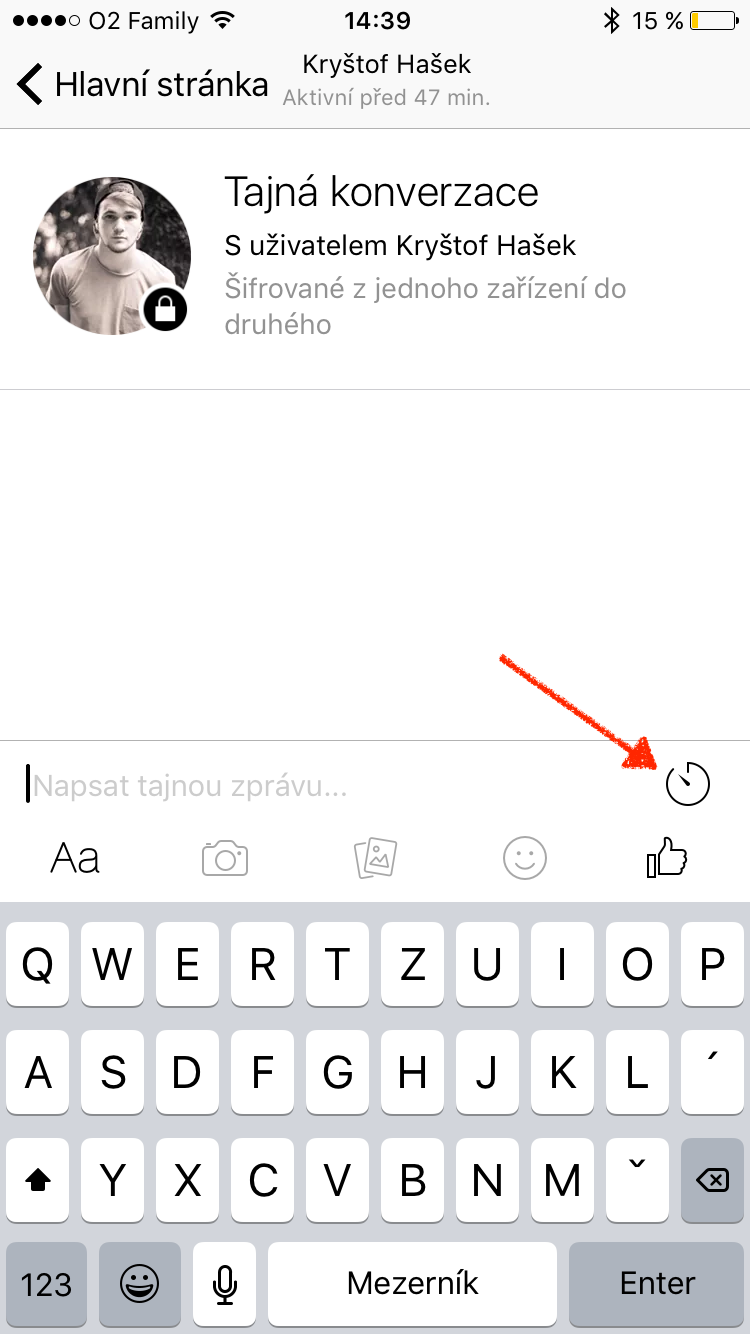Go back to Hlavní stránka
This screenshot has width=750, height=1334.
(142, 84)
